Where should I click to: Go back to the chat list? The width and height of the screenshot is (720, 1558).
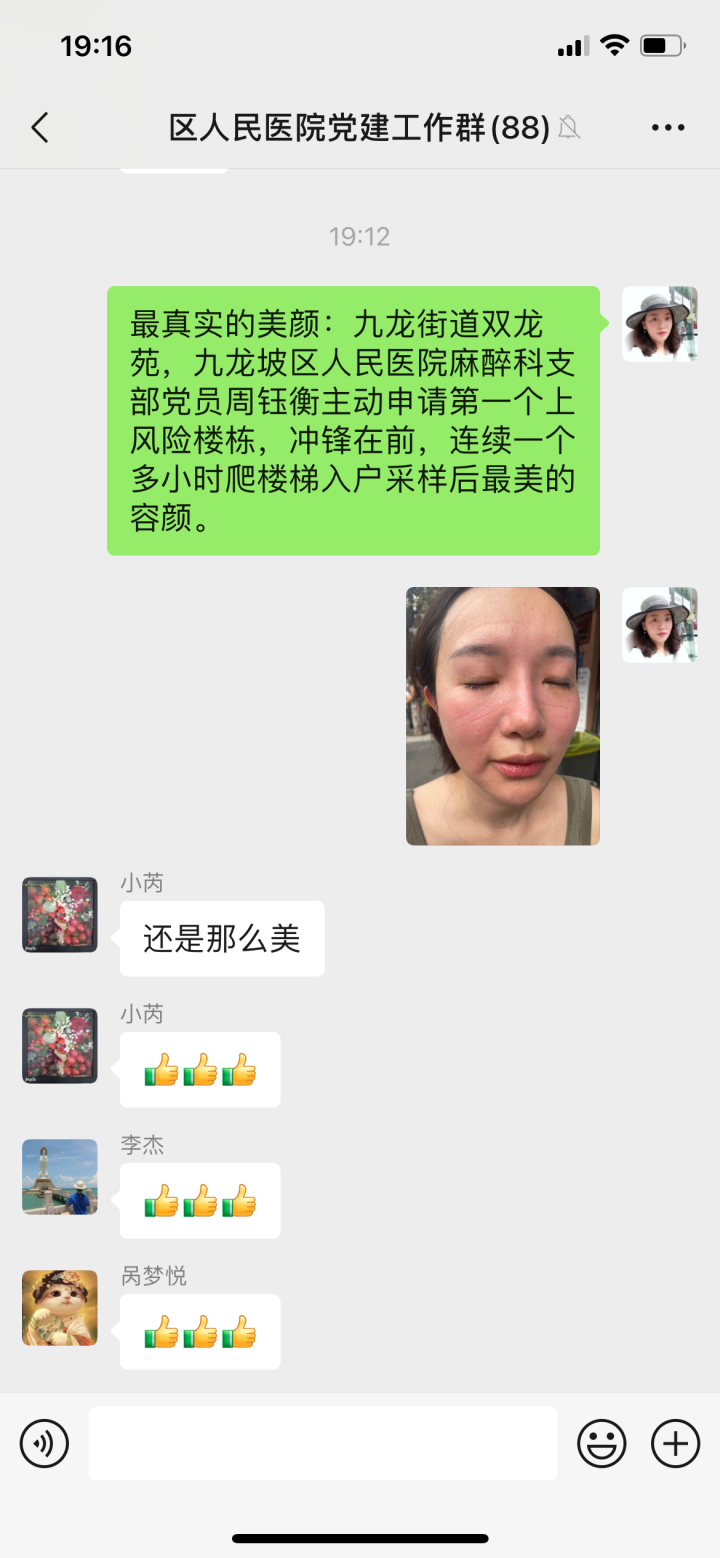click(x=40, y=128)
